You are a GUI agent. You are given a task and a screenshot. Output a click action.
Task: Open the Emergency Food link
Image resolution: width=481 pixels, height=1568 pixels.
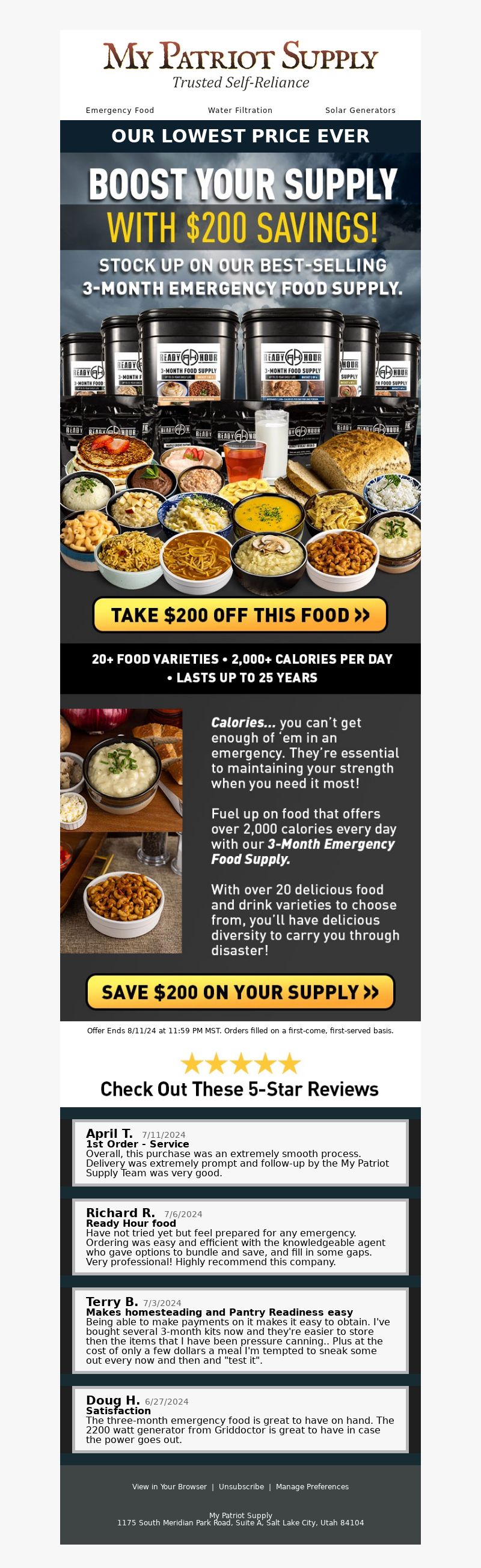120,110
